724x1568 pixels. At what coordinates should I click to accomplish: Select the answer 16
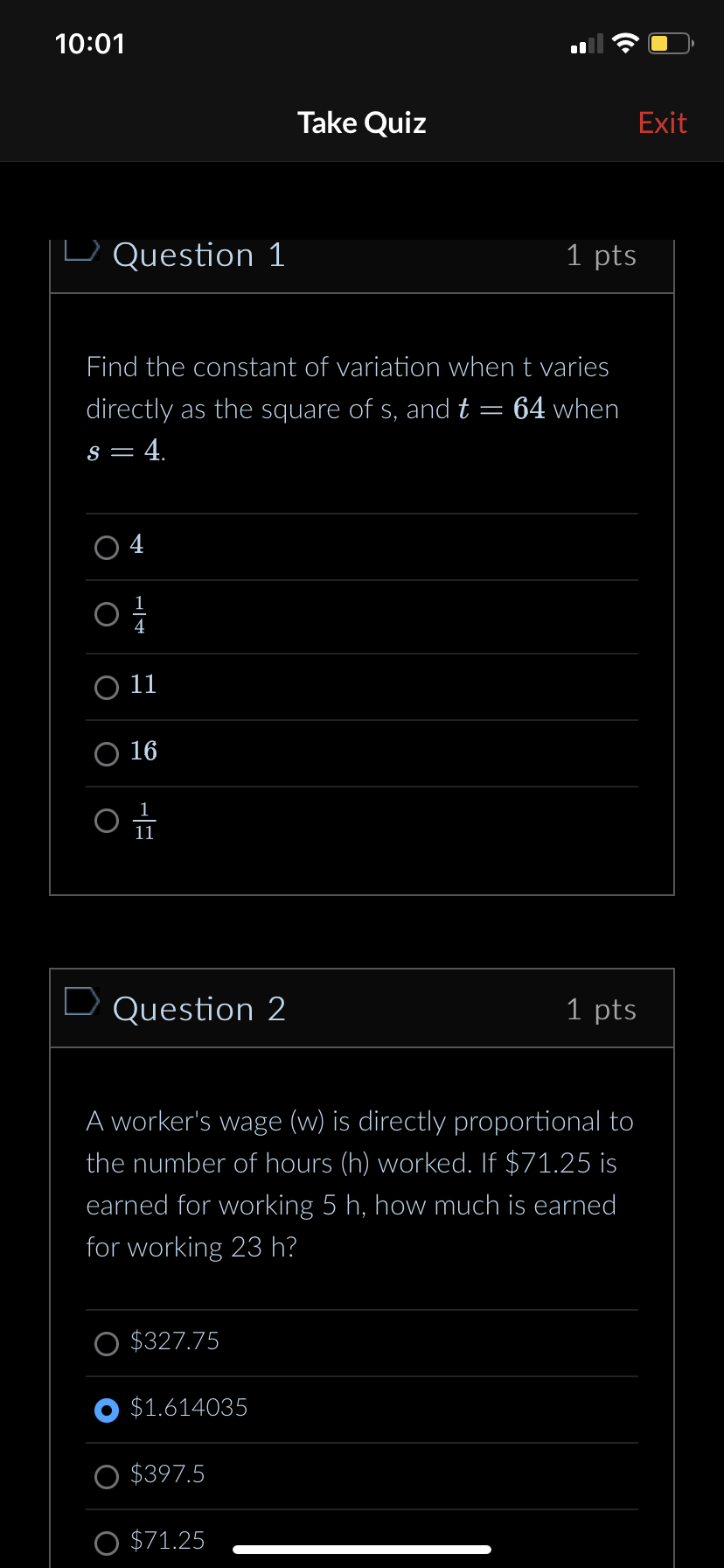click(106, 754)
